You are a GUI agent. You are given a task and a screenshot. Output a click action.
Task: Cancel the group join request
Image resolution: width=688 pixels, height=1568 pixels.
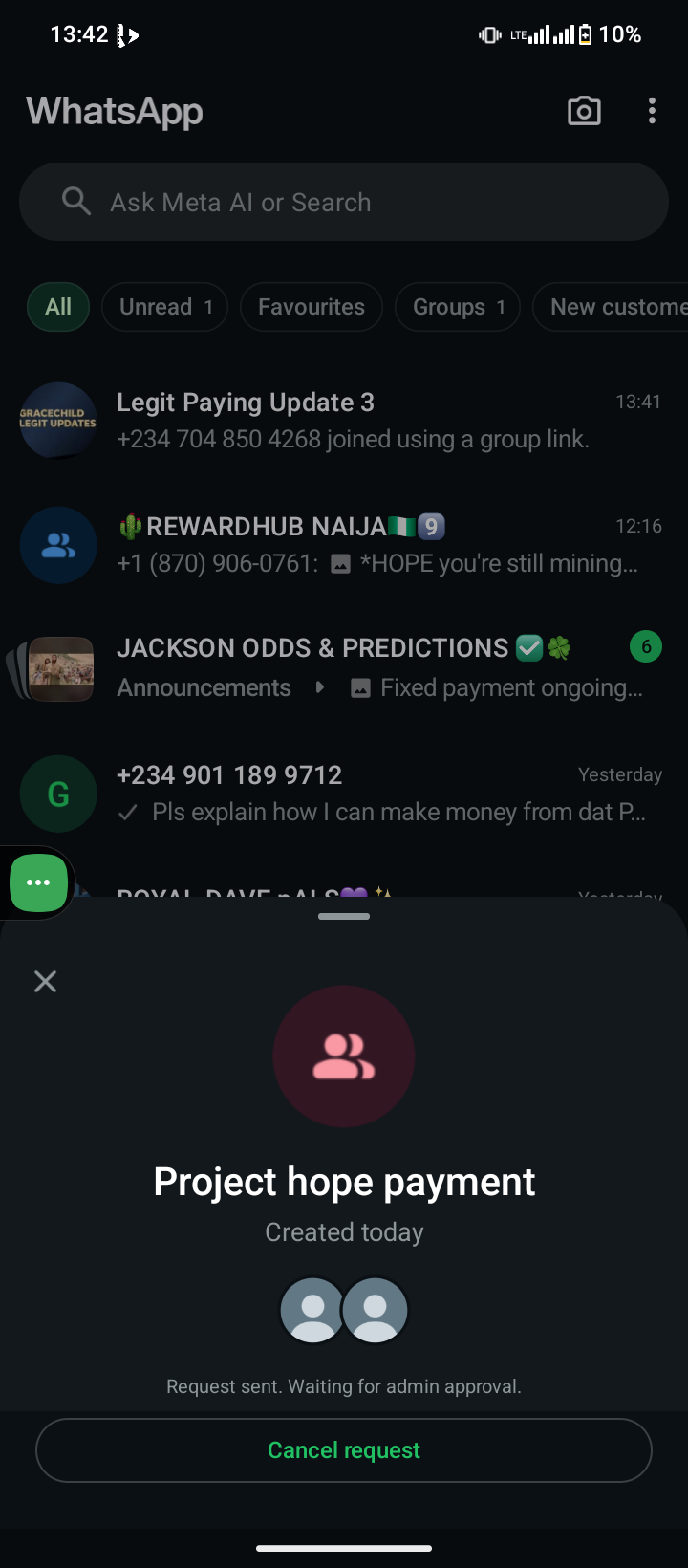click(x=344, y=1450)
